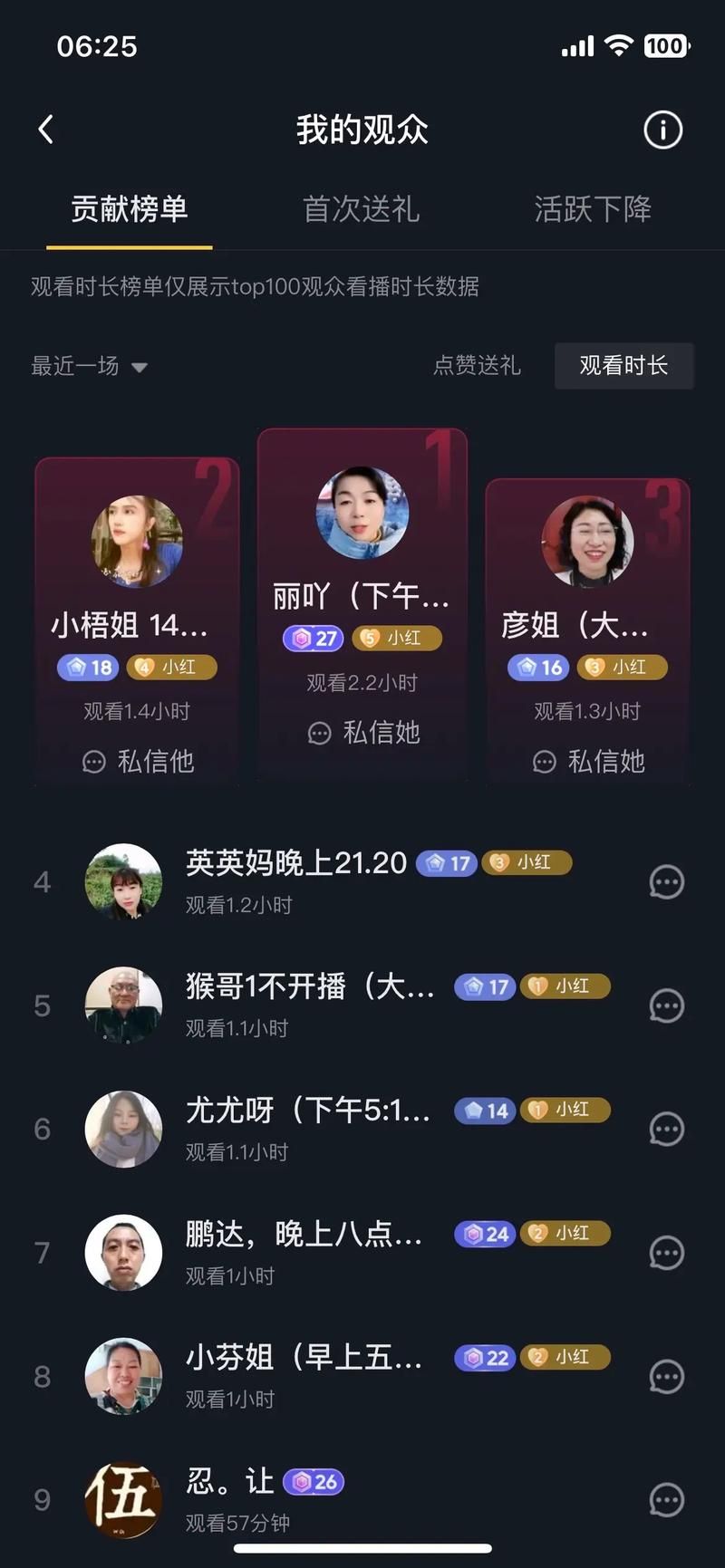Switch ranking to 点赞送礼

click(477, 365)
